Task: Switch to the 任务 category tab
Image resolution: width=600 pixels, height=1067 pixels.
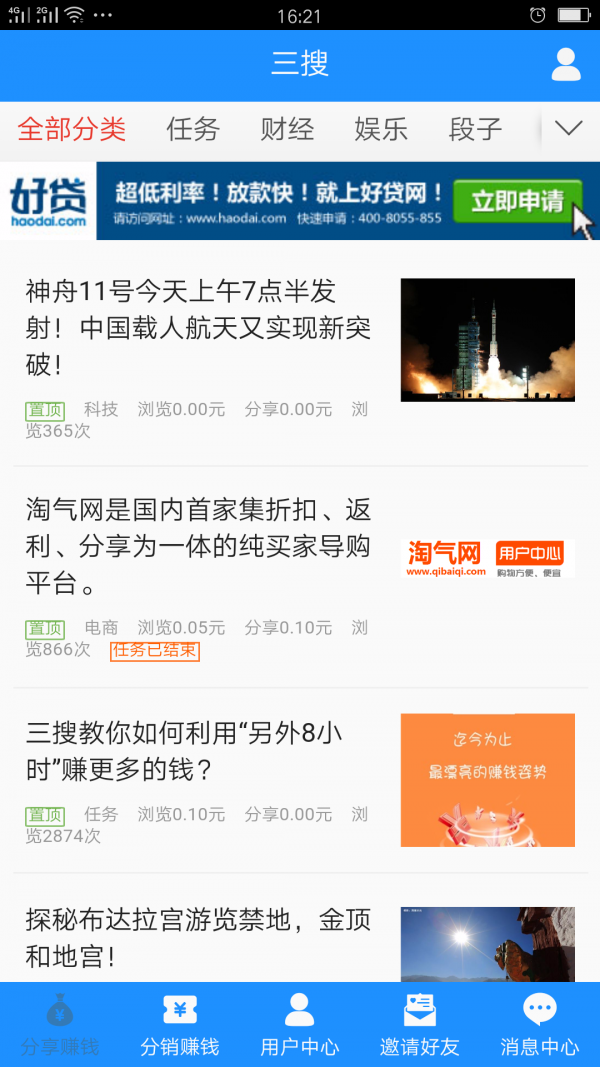Action: coord(193,129)
